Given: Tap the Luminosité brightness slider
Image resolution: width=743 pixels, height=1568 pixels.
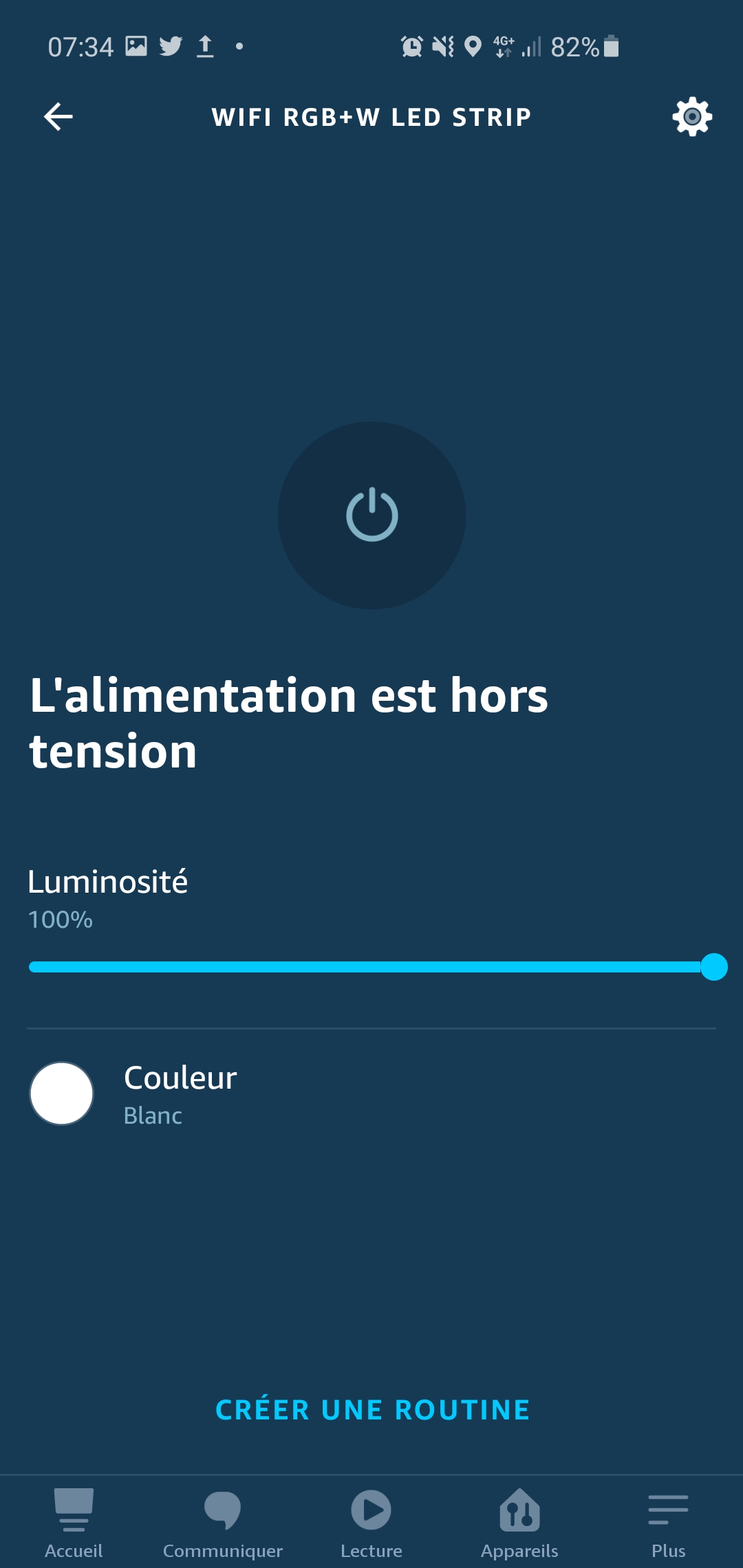Looking at the screenshot, I should point(371,967).
